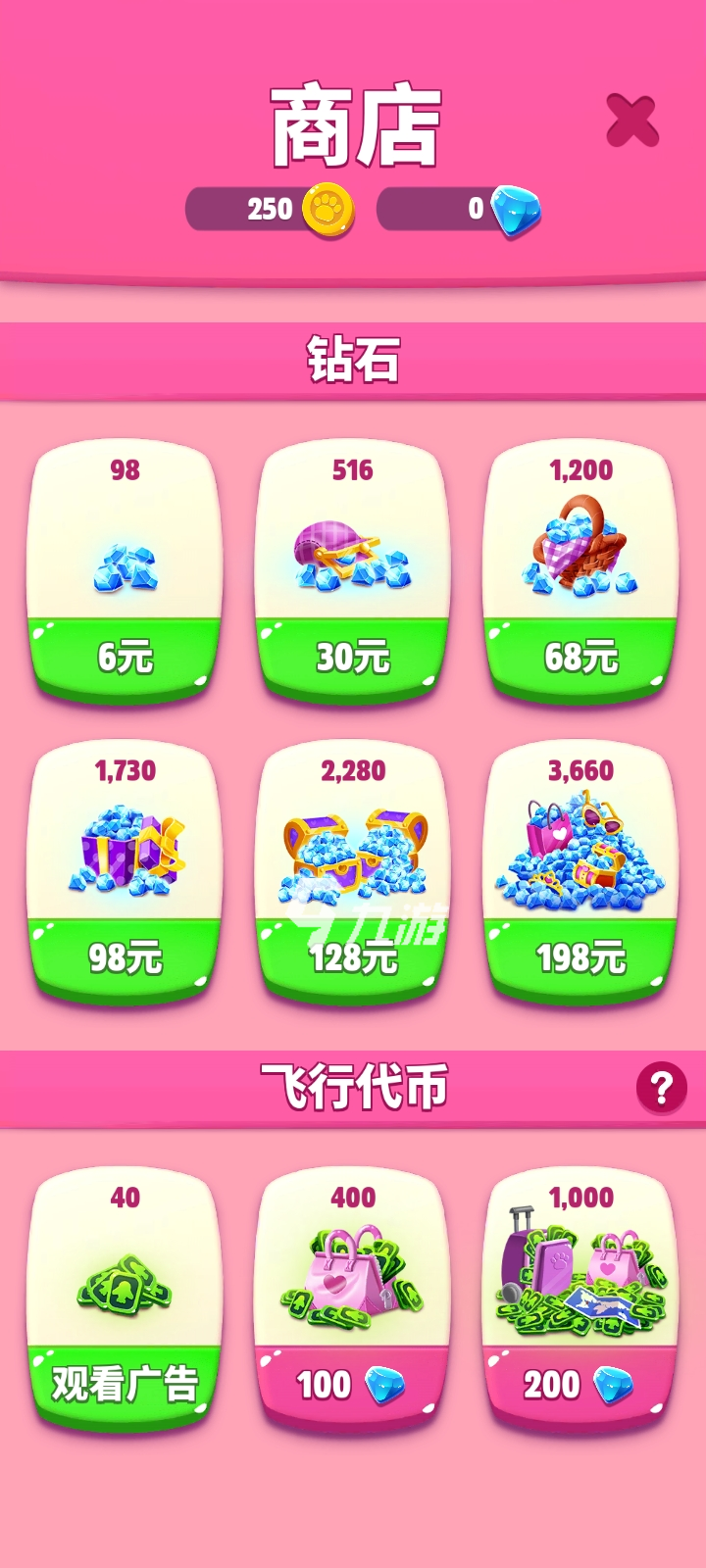
Task: Select the 1,730 diamonds pack at 98元
Action: pos(125,955)
